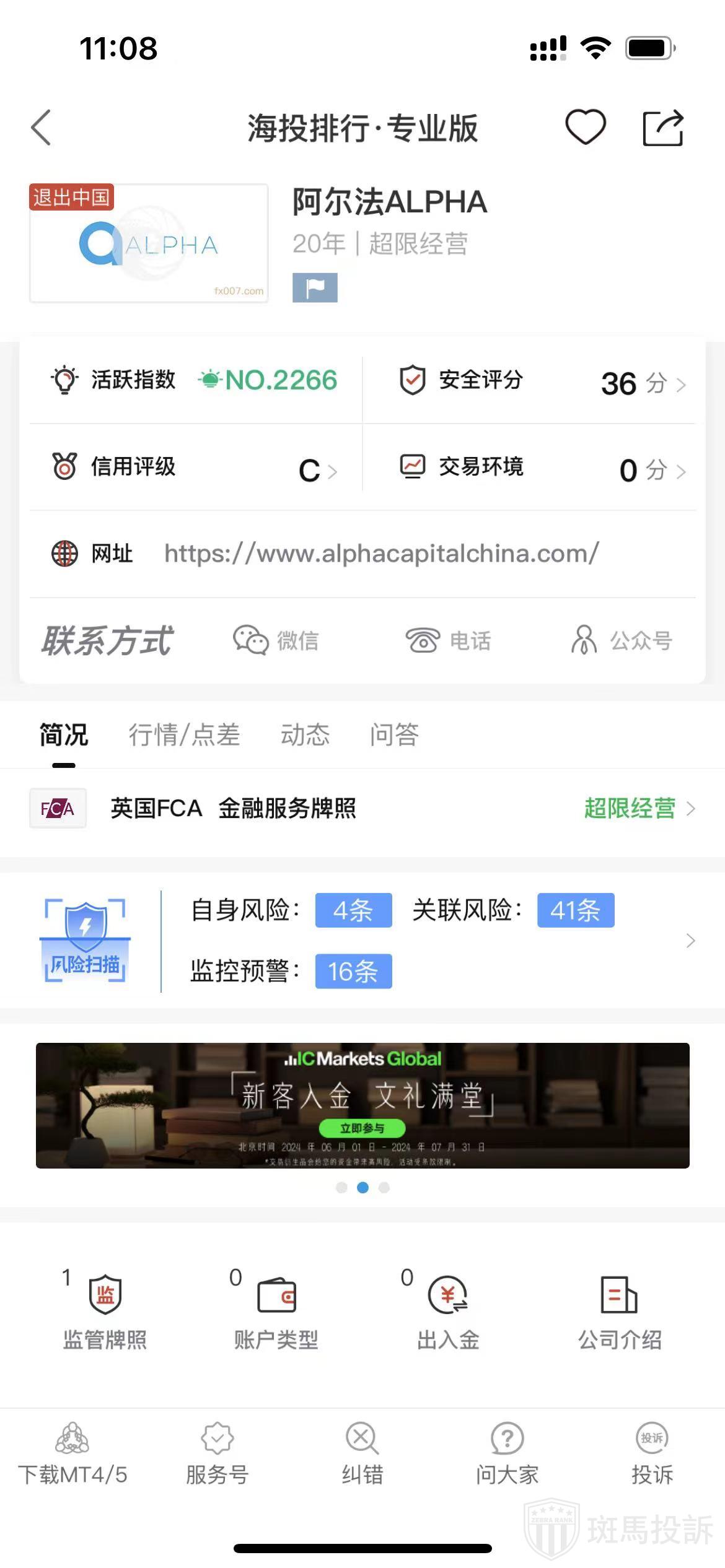Image resolution: width=725 pixels, height=1568 pixels.
Task: Switch to the 动态 tab
Action: click(305, 735)
